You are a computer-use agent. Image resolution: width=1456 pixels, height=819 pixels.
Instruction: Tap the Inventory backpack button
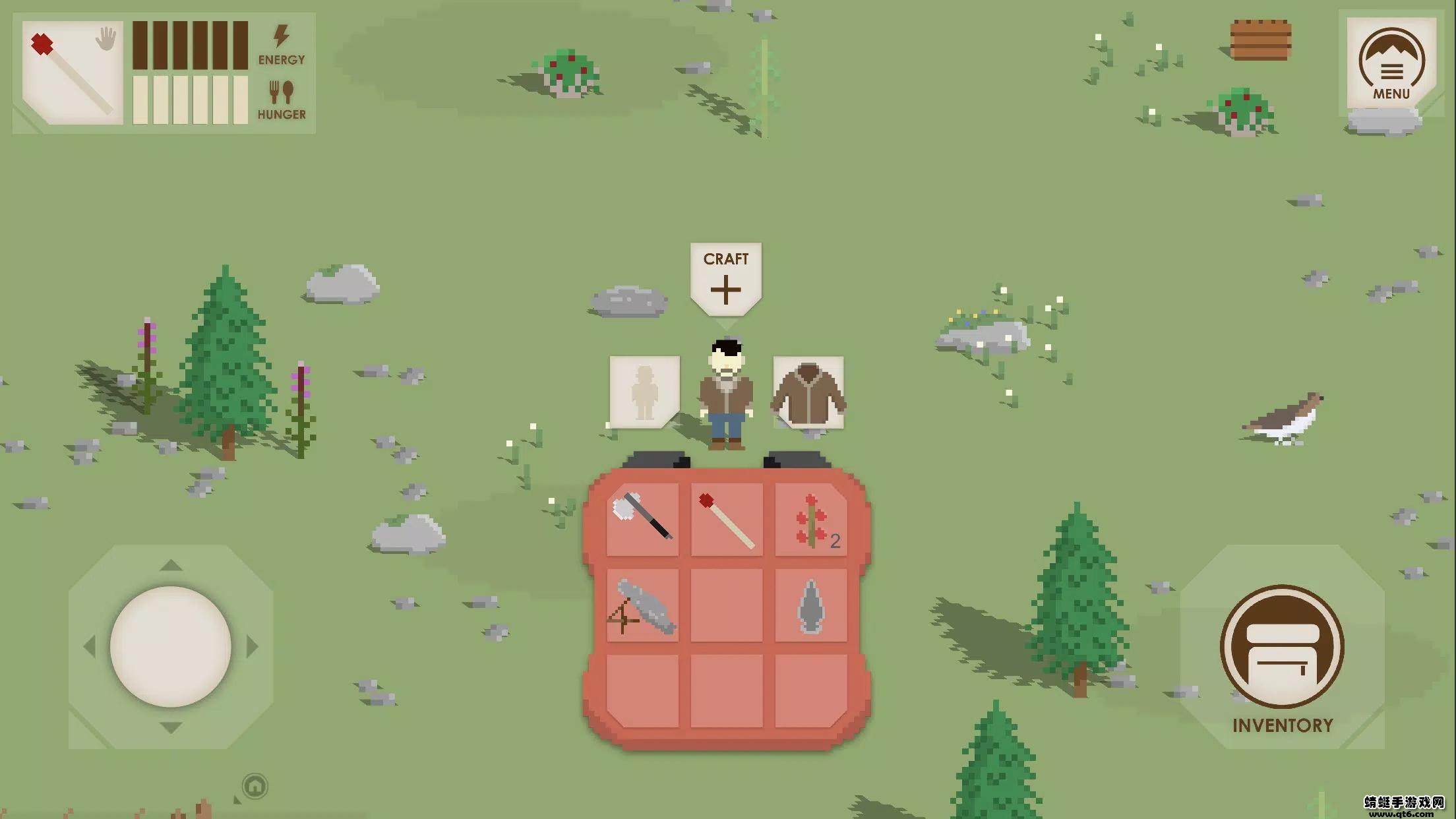click(x=1282, y=646)
